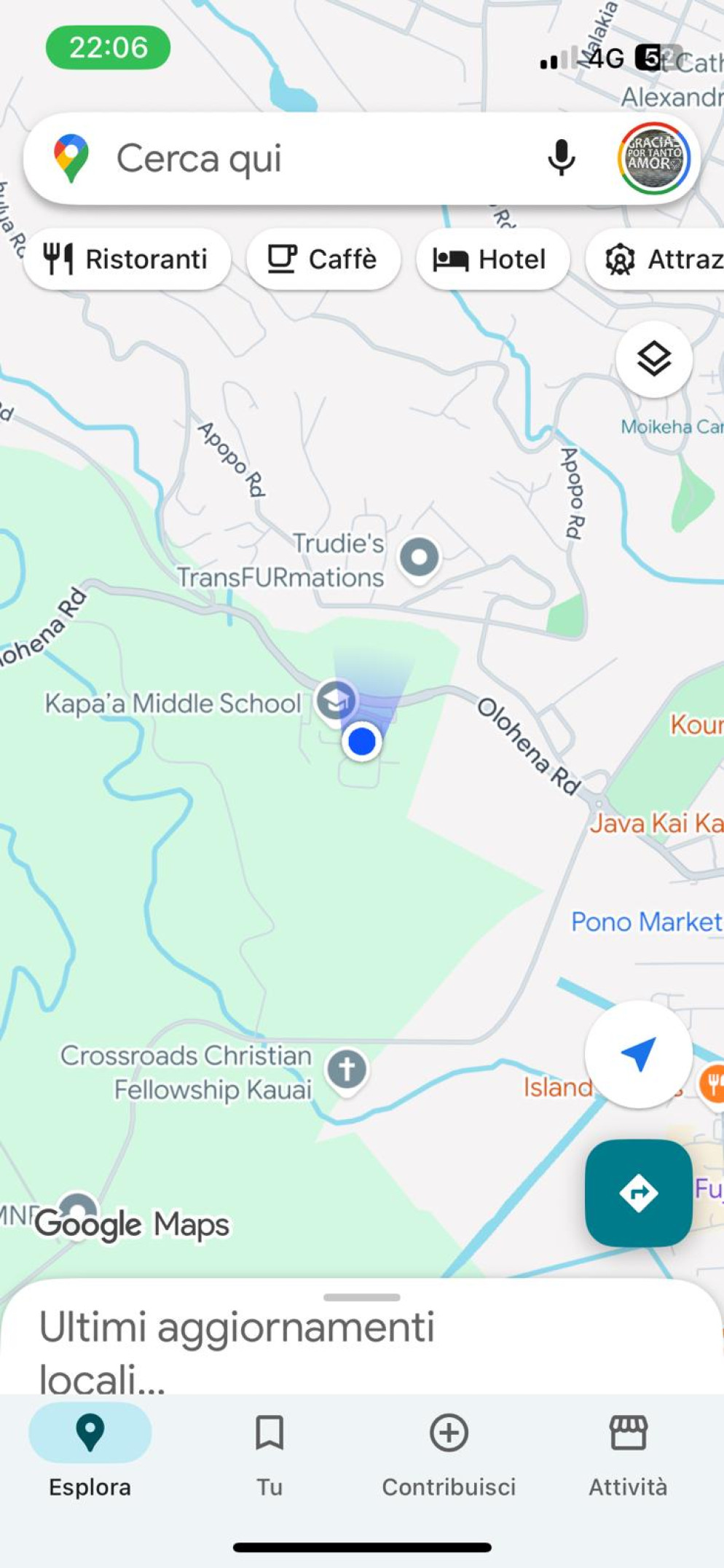Filter by the Ristoranti chip
The height and width of the screenshot is (1568, 724).
tap(127, 259)
